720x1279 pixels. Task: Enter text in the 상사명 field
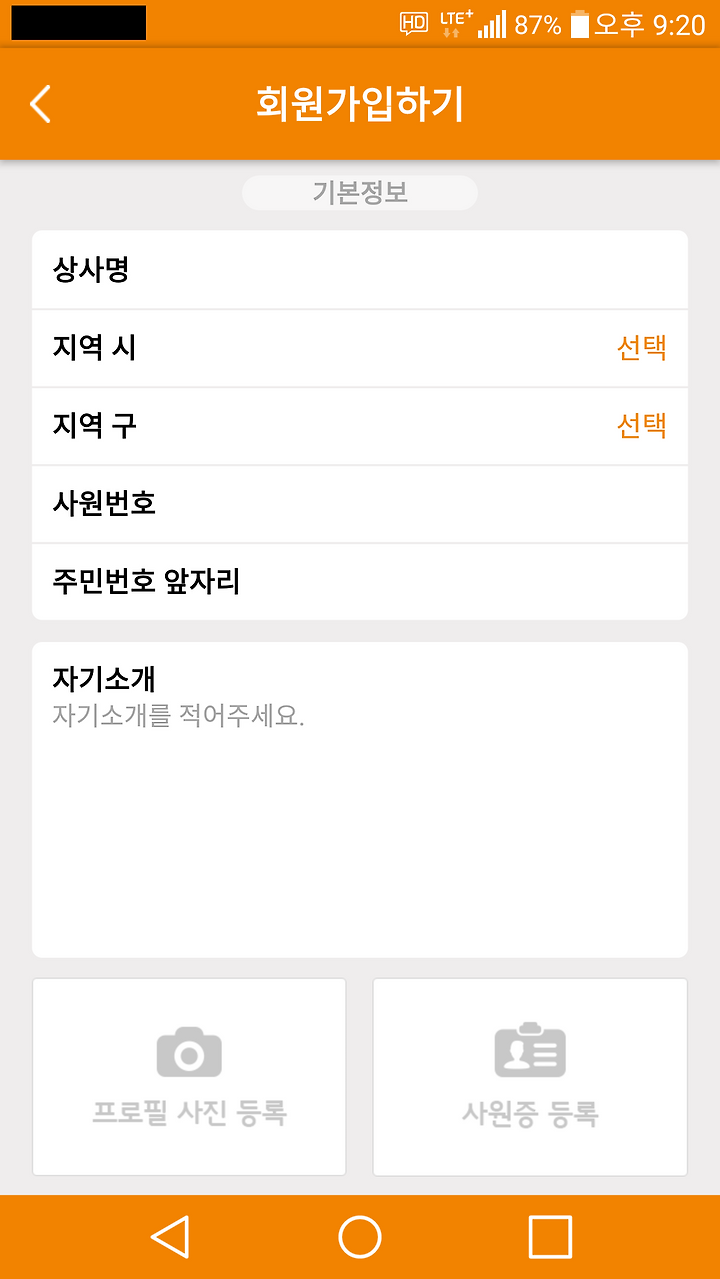coord(360,270)
